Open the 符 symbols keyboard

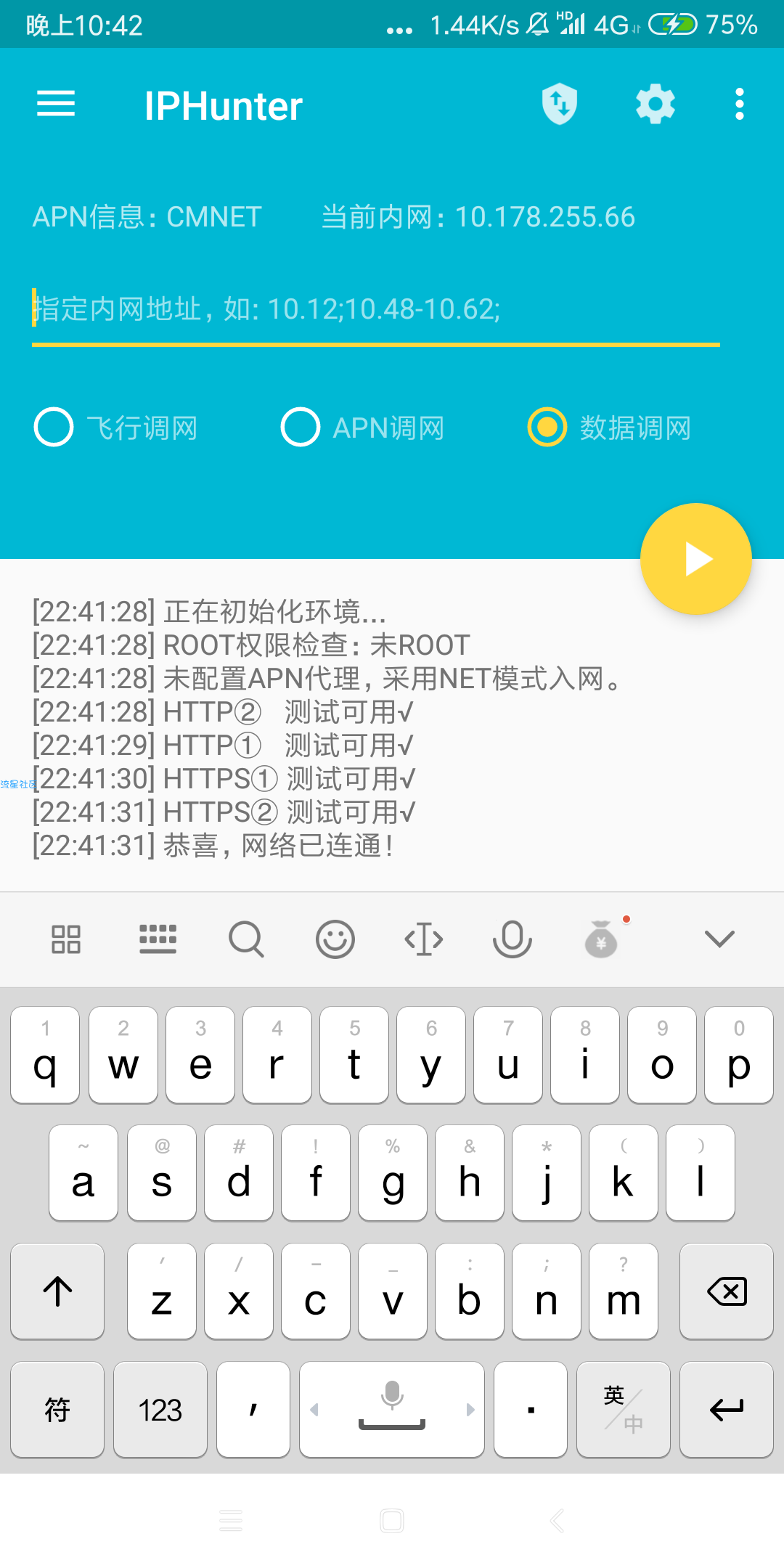coord(57,1410)
